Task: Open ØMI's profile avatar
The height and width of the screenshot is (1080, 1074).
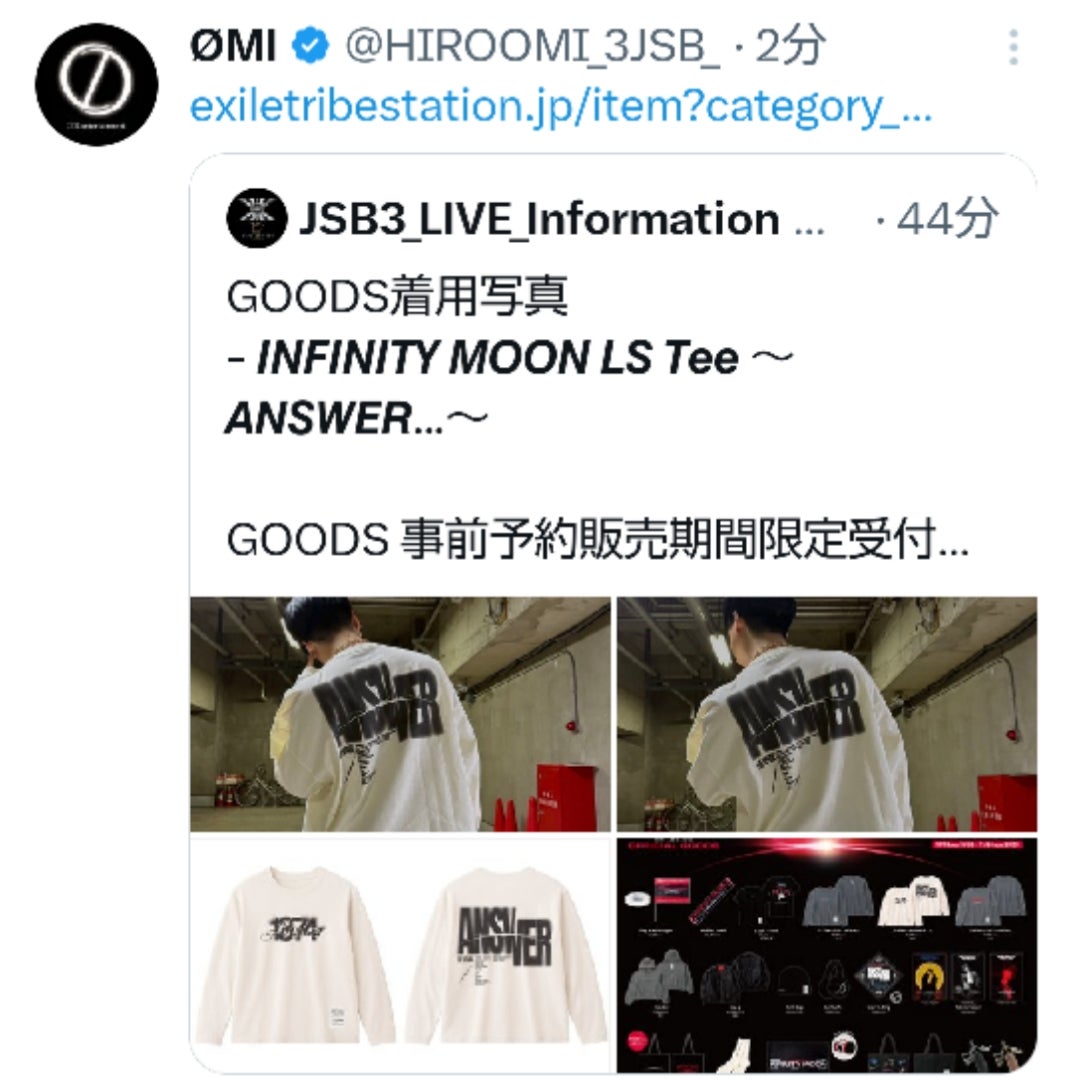Action: [96, 85]
